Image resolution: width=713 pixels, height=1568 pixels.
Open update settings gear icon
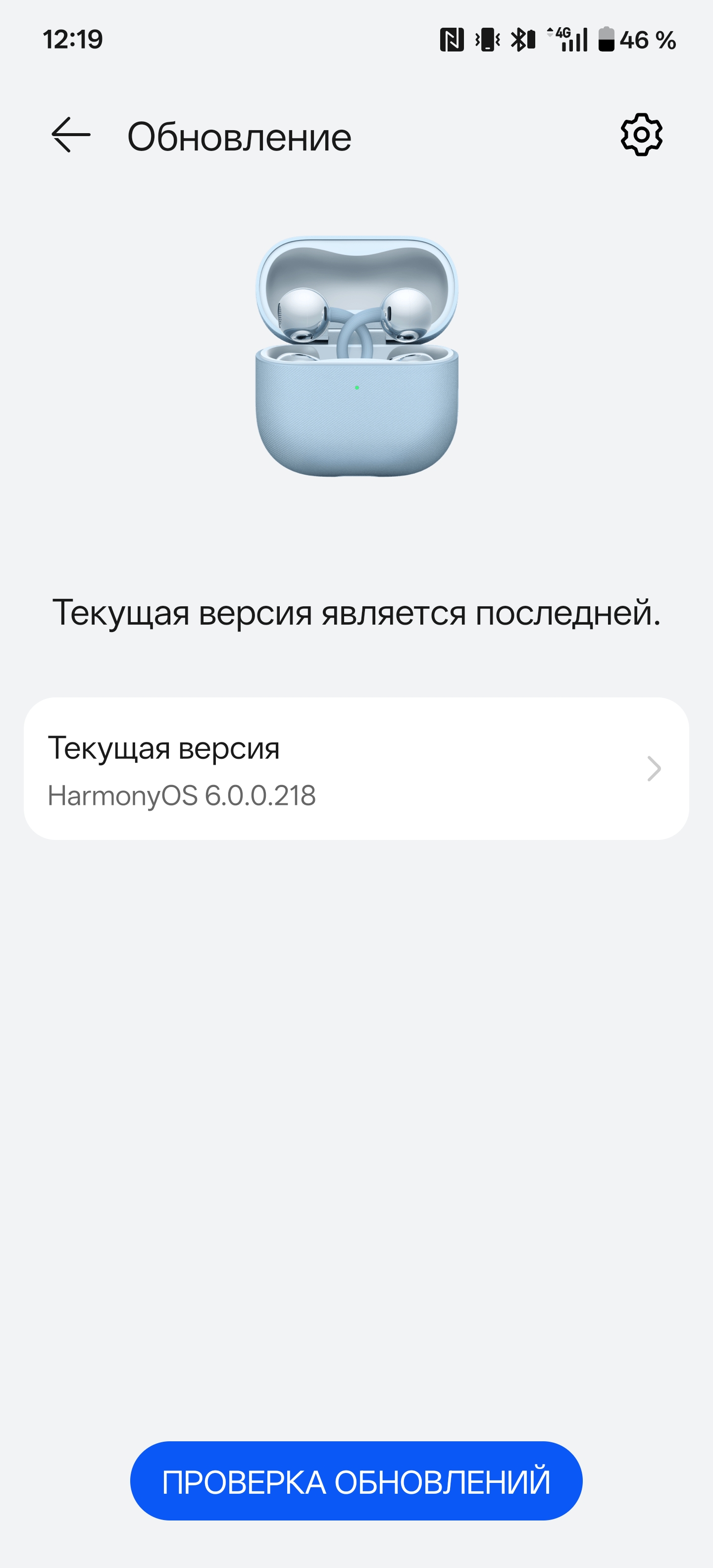(x=641, y=135)
